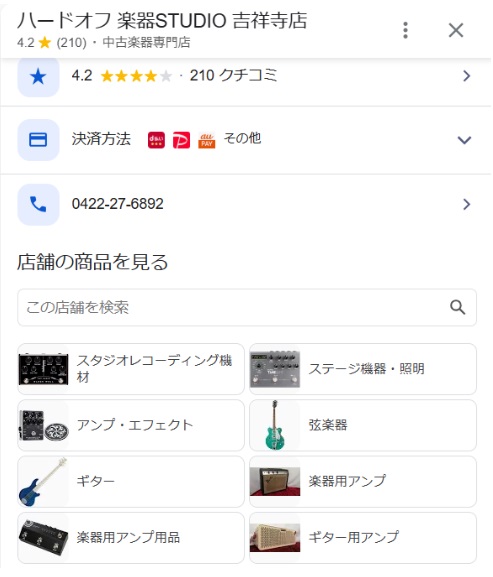
Task: Select 楽器用アンプ用品 category
Action: pyautogui.click(x=131, y=538)
